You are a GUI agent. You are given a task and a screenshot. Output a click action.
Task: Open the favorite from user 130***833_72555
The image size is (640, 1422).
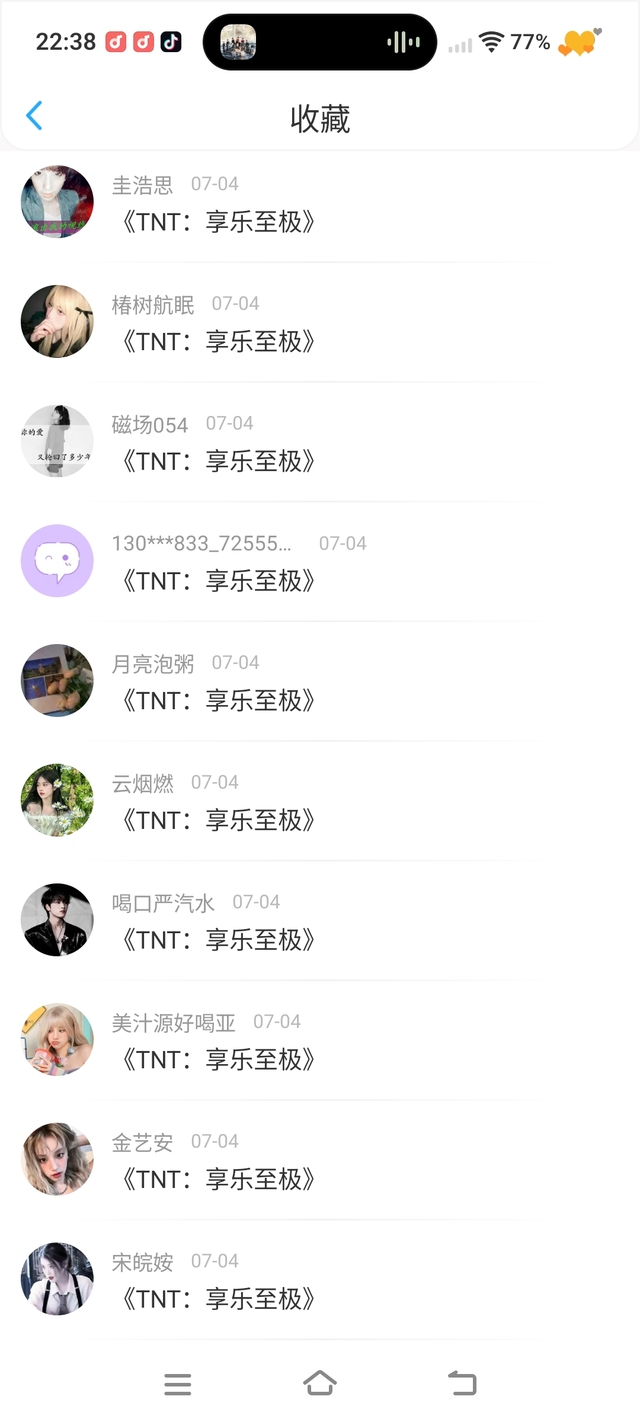(x=320, y=561)
